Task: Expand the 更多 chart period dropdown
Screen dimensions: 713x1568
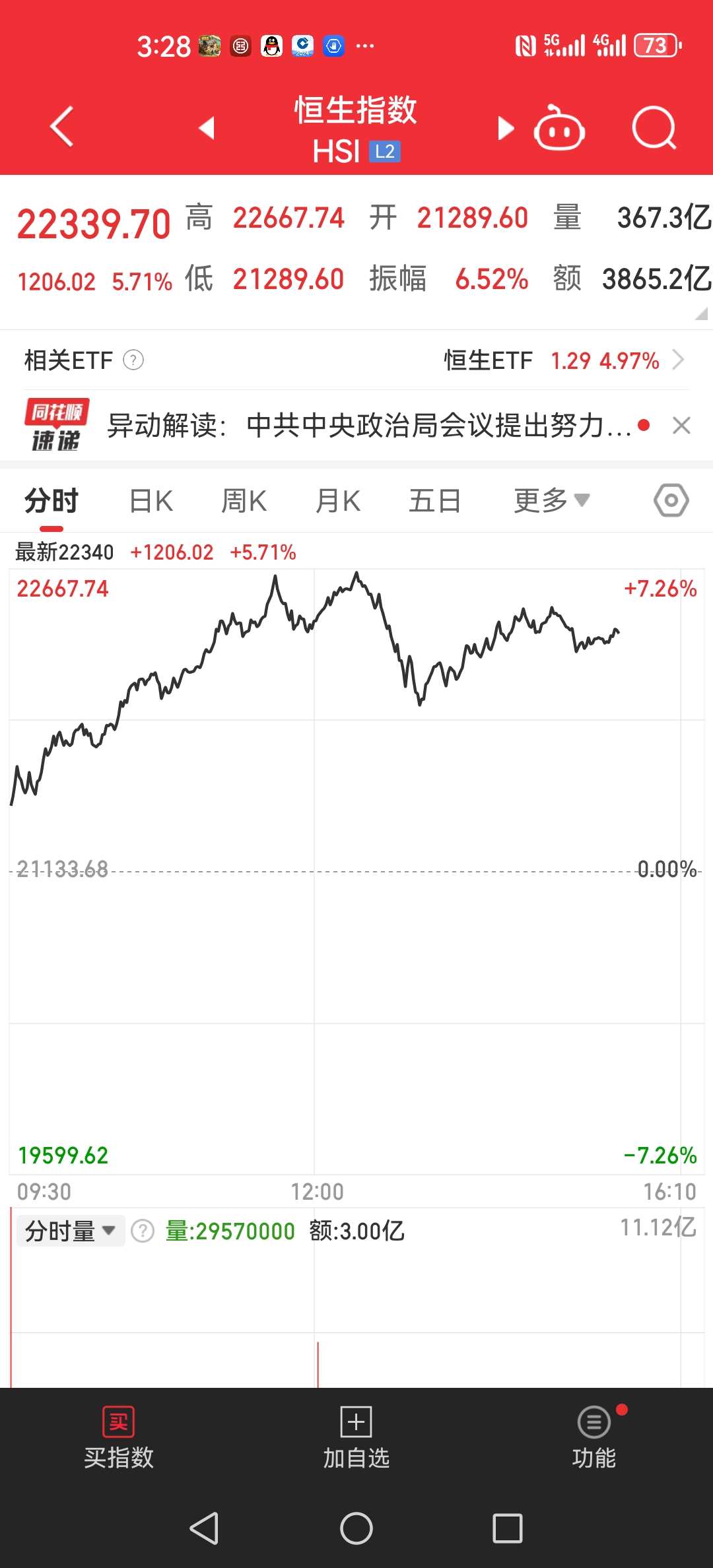Action: coord(552,501)
